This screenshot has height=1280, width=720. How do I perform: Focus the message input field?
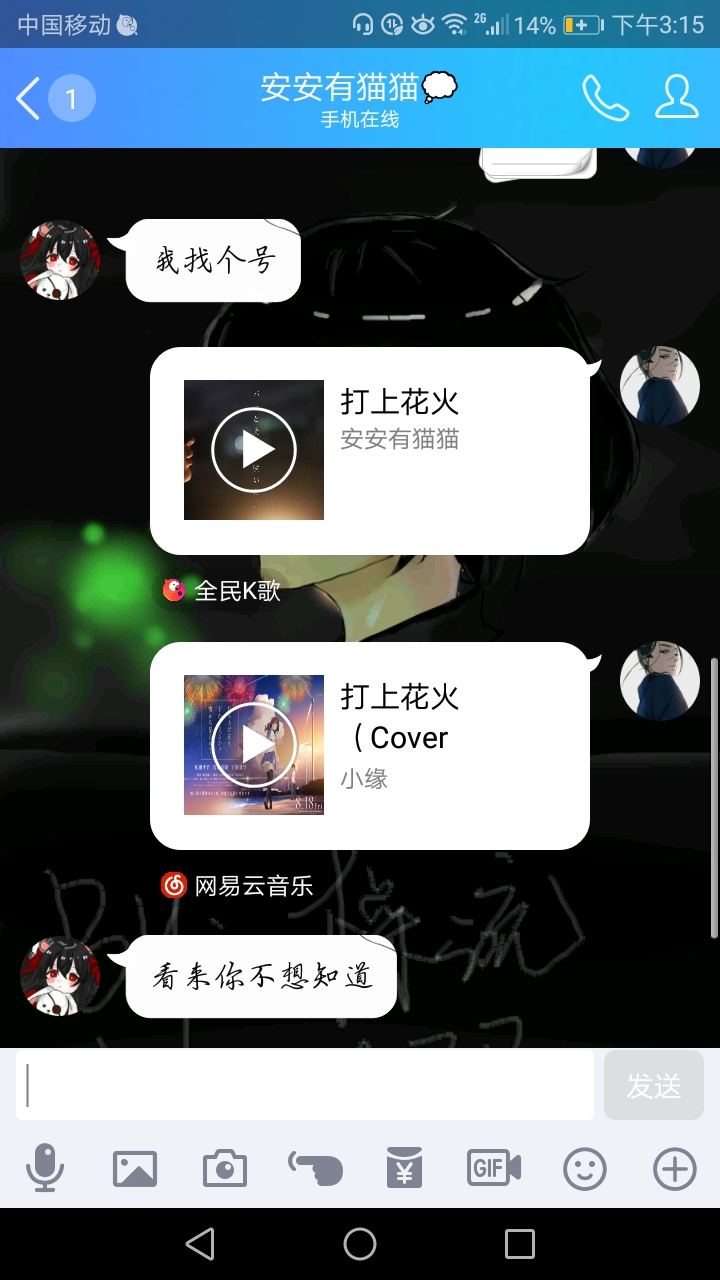click(x=305, y=1085)
